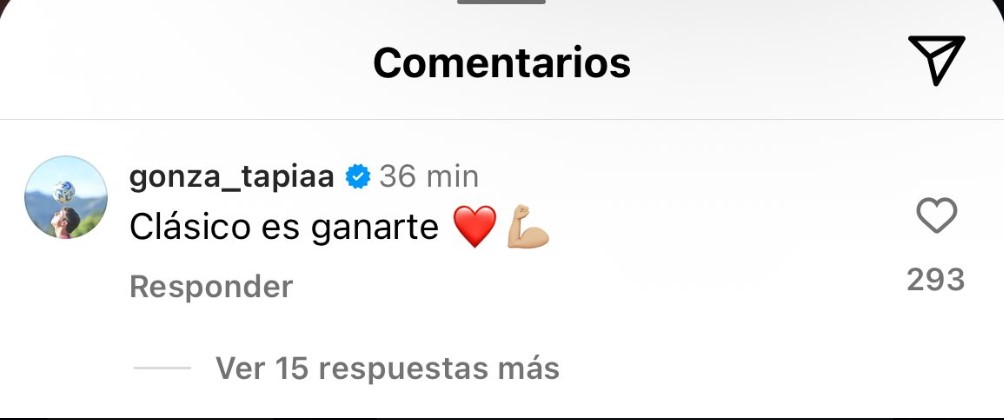Expand Ver 15 respuestas más
This screenshot has width=1004, height=420.
387,367
